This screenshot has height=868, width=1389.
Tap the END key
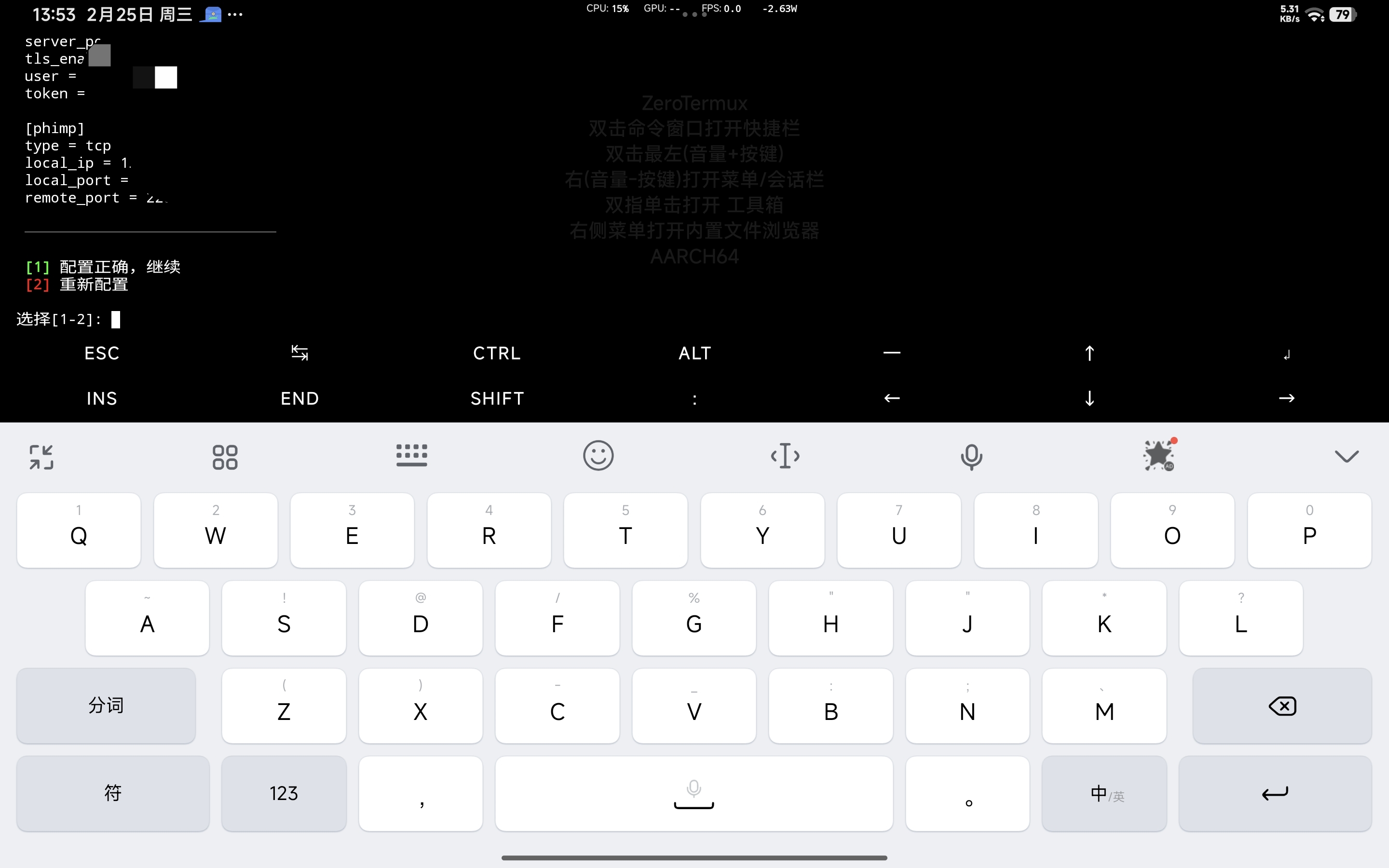click(300, 398)
